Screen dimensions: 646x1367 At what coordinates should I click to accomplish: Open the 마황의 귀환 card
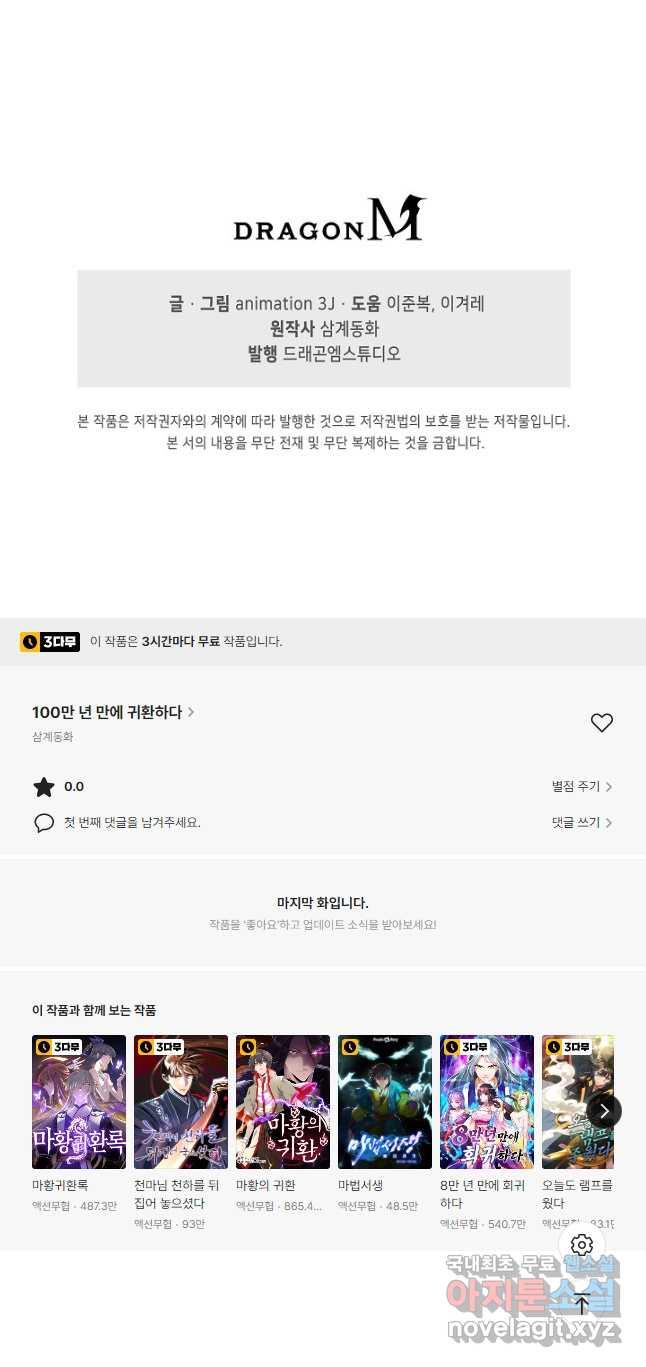(283, 1102)
